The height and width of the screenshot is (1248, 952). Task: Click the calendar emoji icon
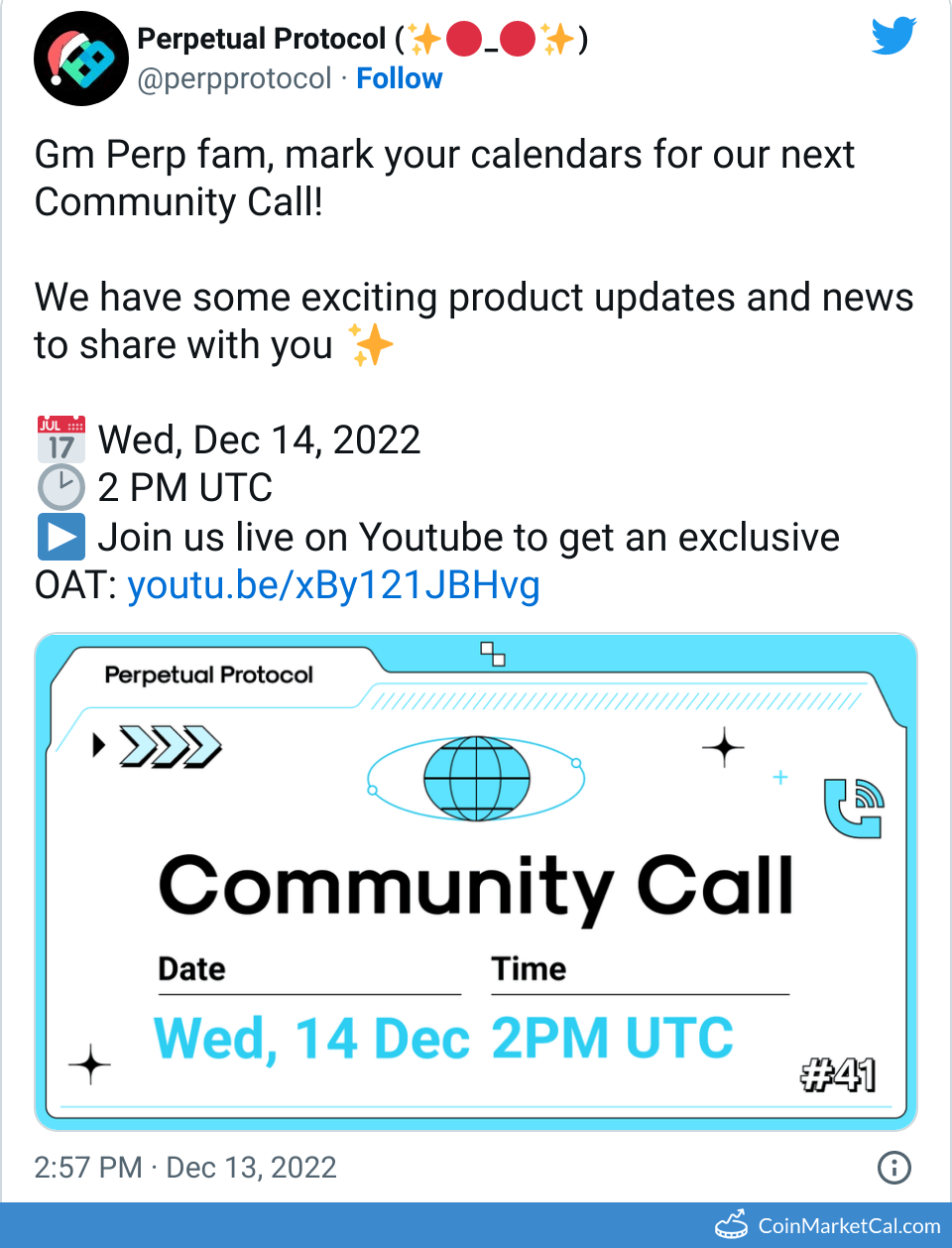tap(60, 437)
